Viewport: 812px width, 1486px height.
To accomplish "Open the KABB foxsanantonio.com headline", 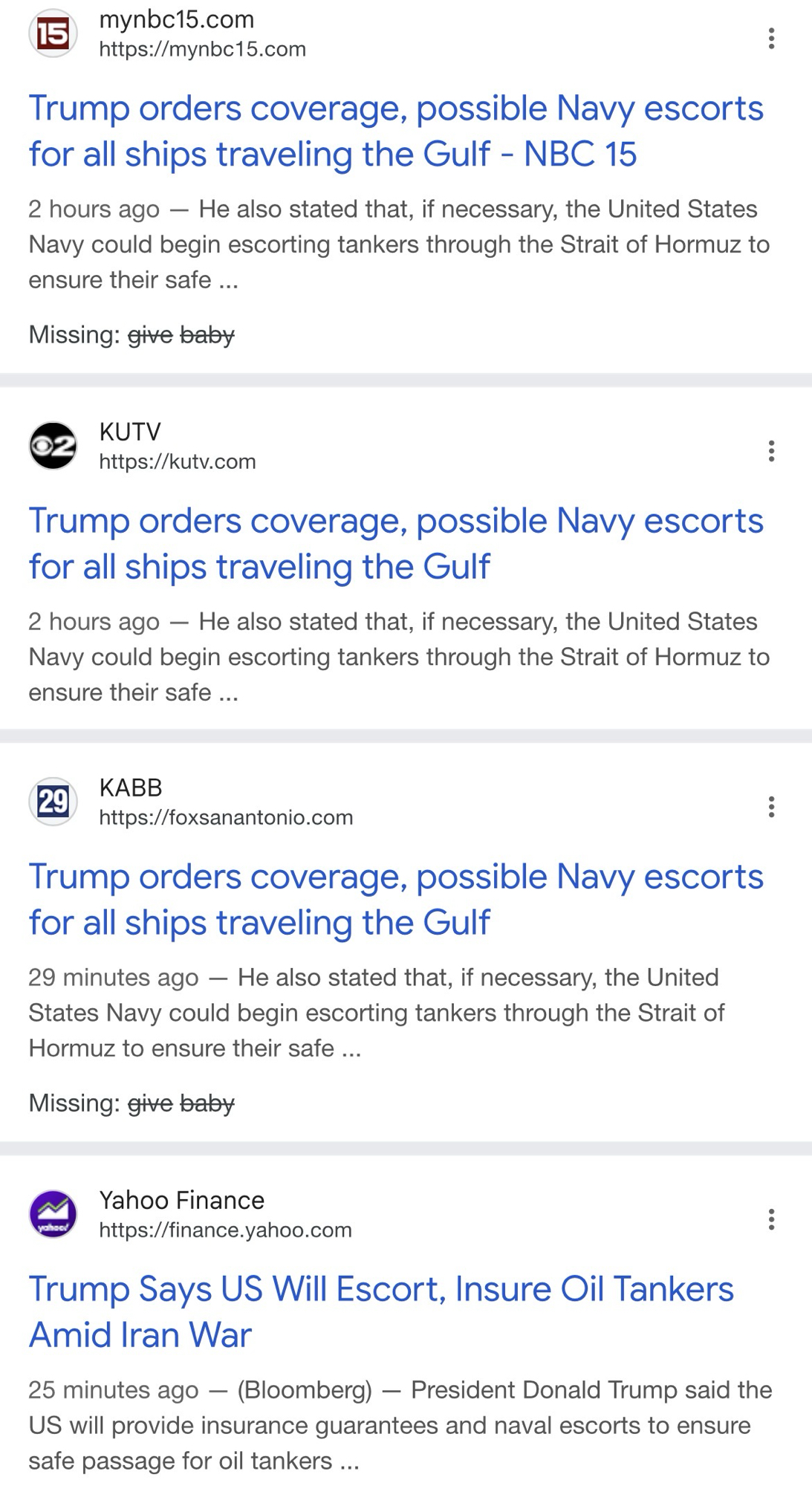I will [395, 899].
